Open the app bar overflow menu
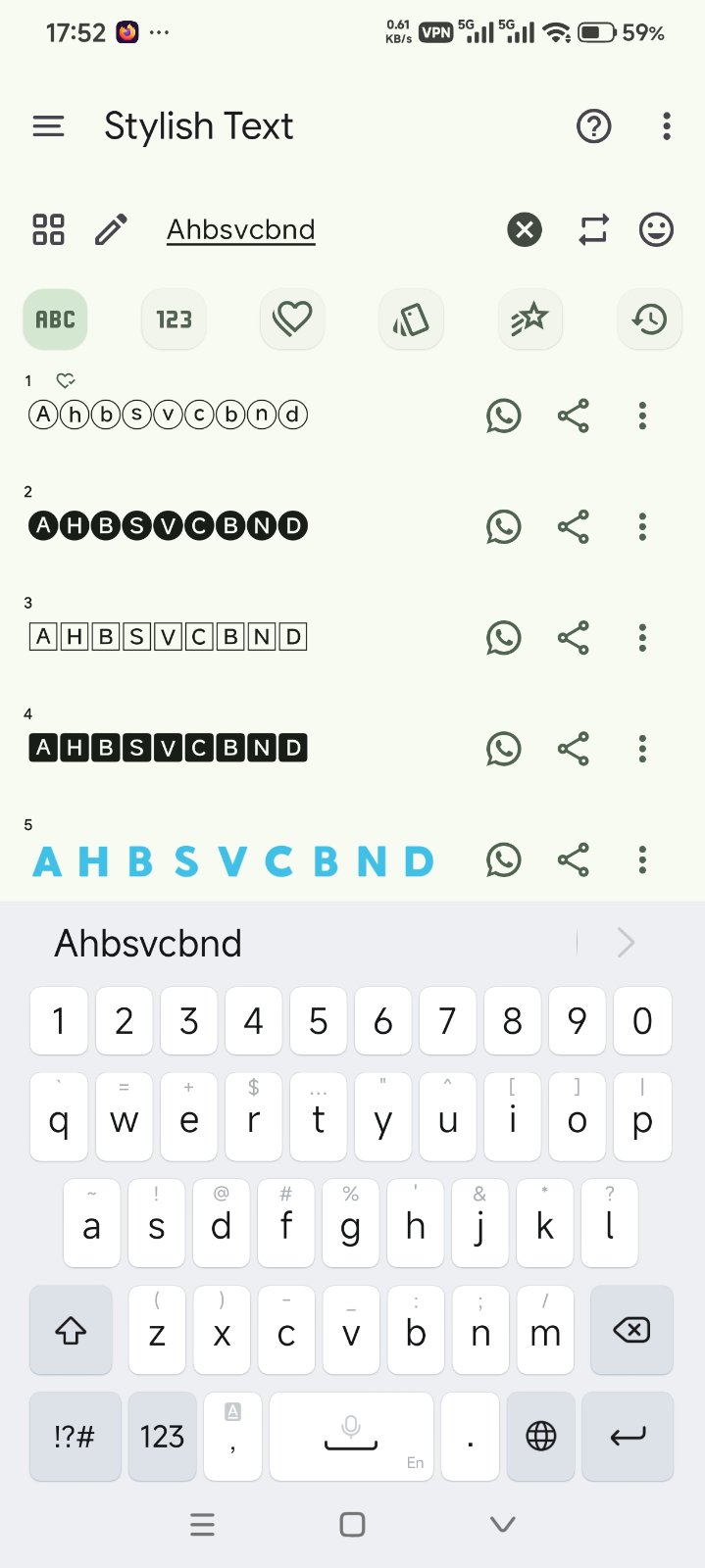The height and width of the screenshot is (1568, 705). (667, 126)
